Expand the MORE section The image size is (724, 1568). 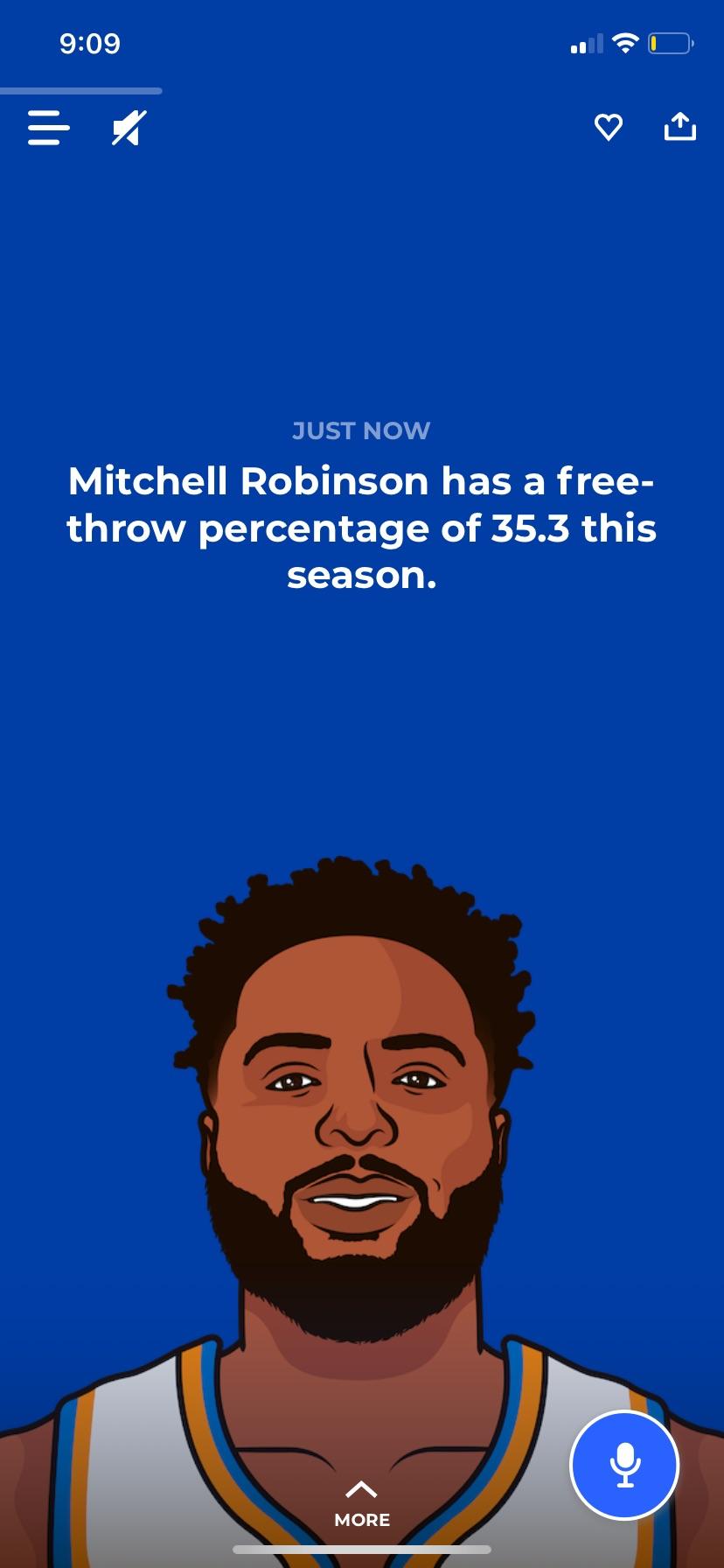click(x=362, y=1503)
